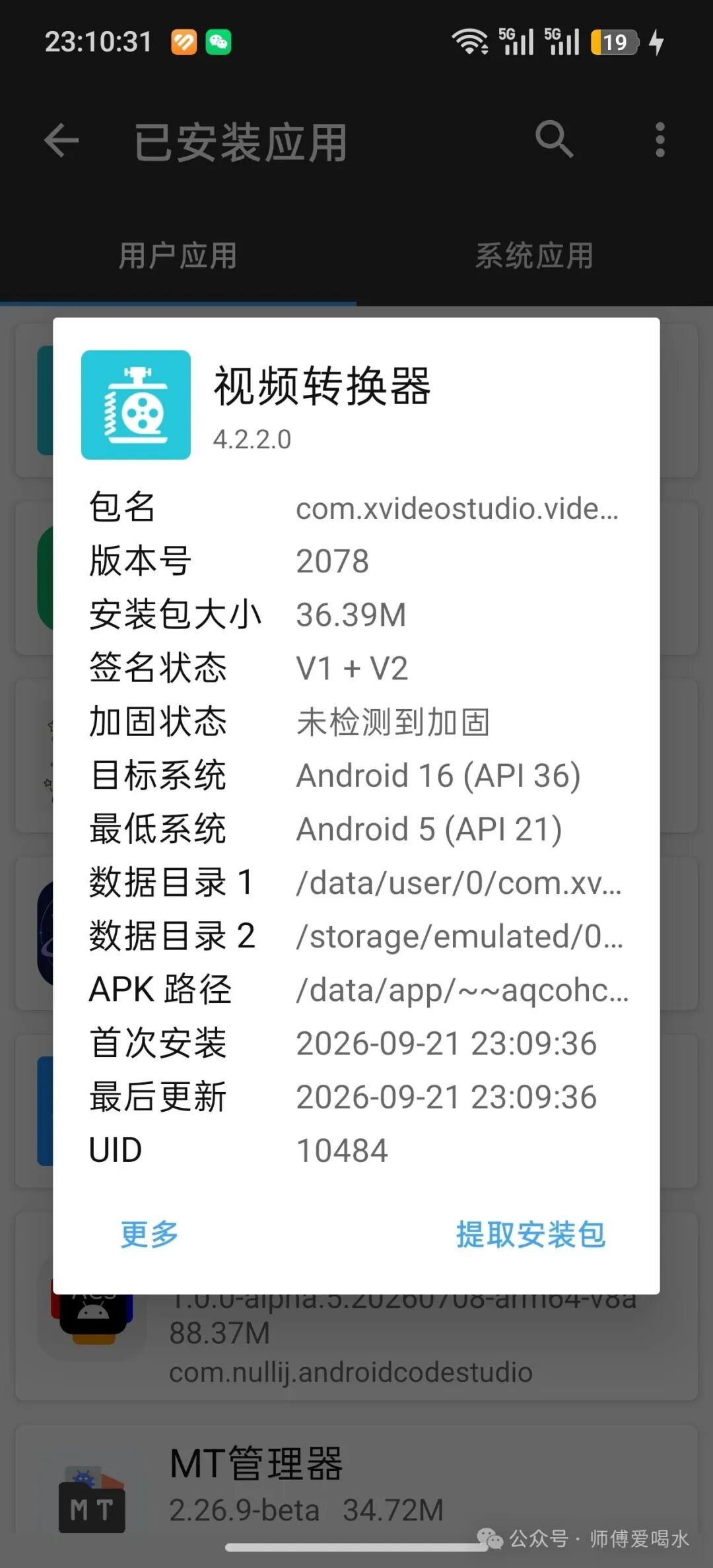Go back from 已安装应用

61,141
